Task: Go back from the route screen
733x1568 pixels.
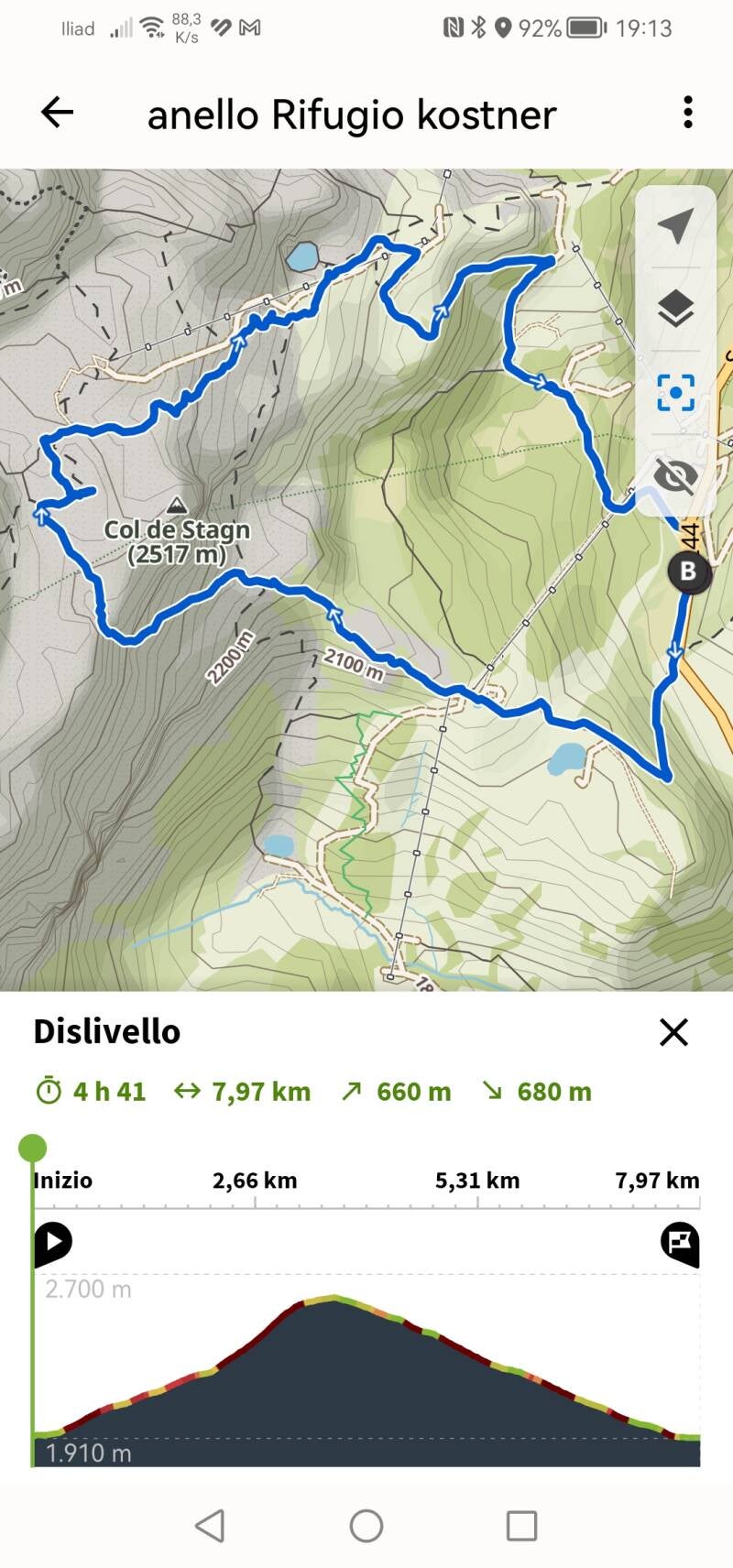Action: 57,113
